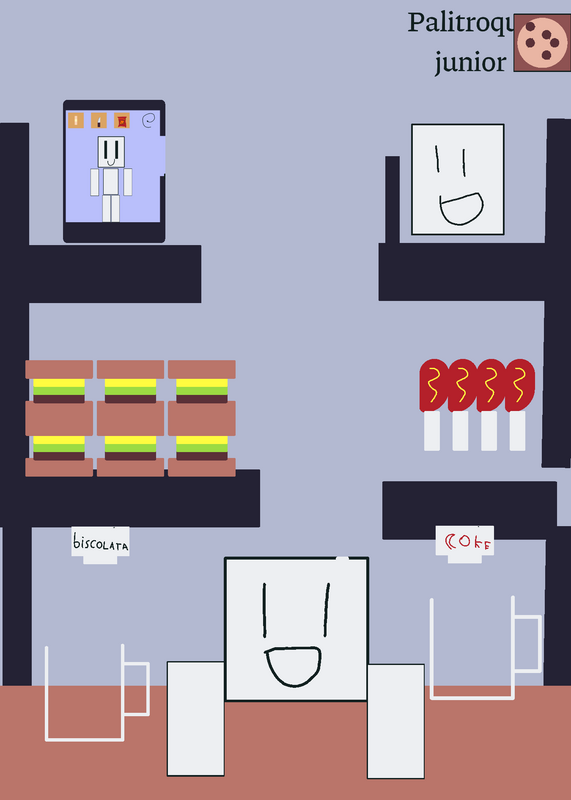Tap the smiling face portrait on the shelf
The width and height of the screenshot is (571, 800).
(458, 180)
